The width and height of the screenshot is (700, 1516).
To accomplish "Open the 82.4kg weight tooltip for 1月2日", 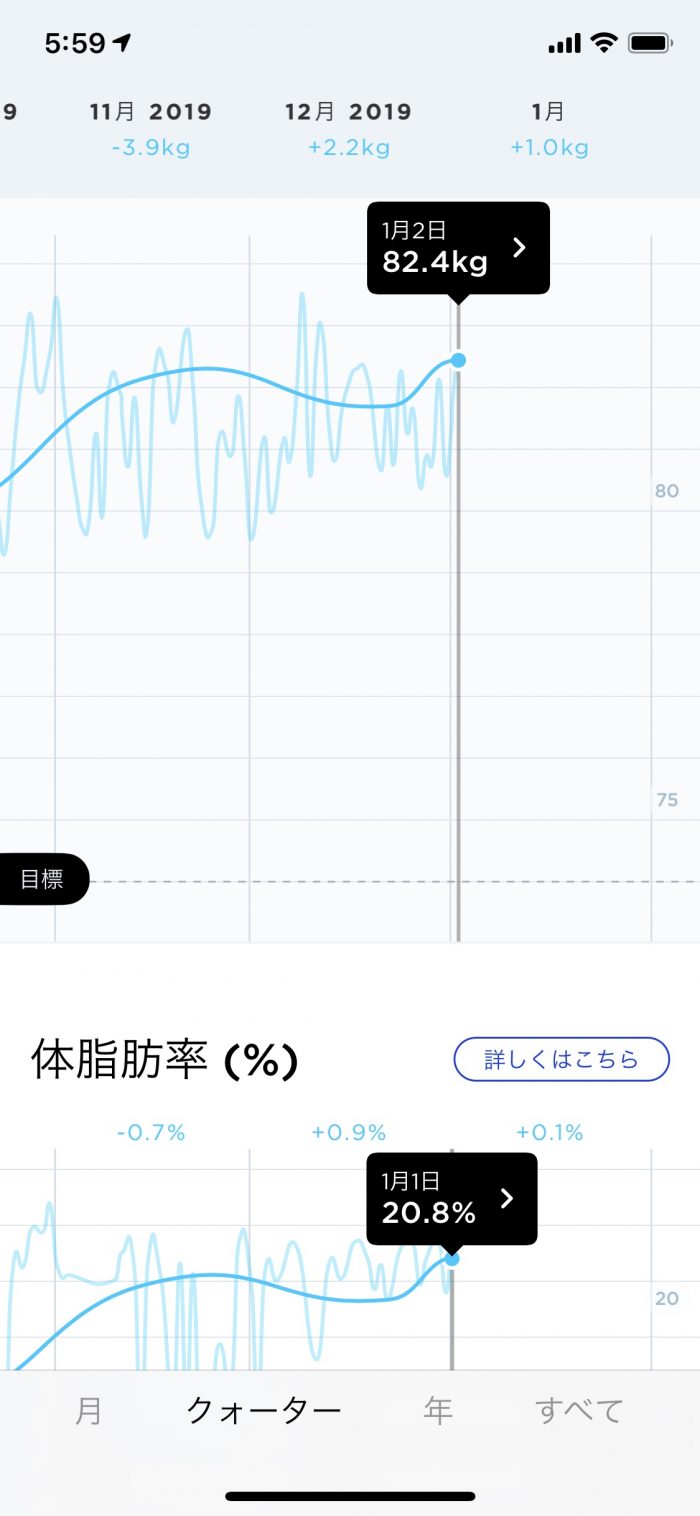I will point(458,248).
